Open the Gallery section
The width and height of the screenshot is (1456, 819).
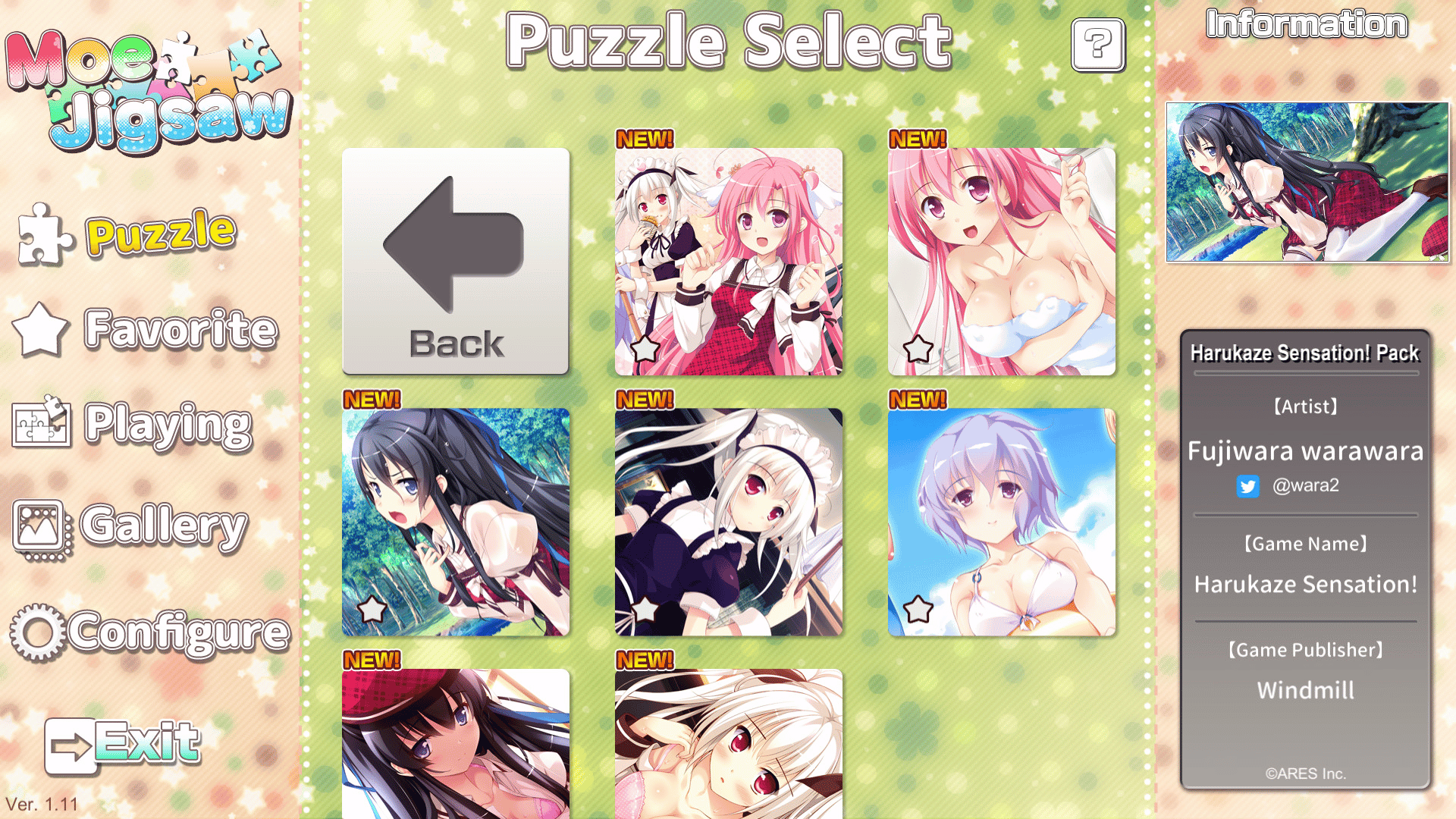pyautogui.click(x=130, y=527)
